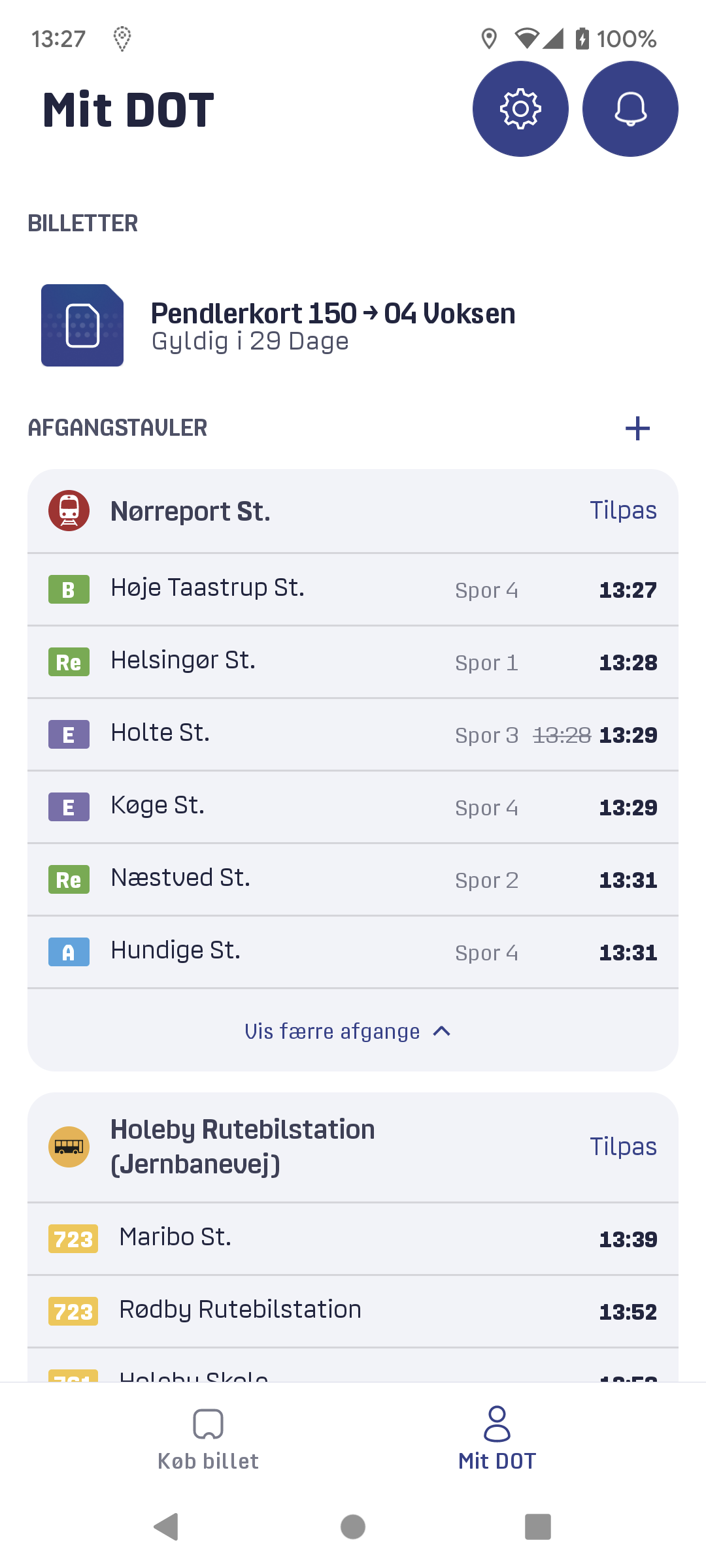Open the settings gear
Screen dimensions: 706x1568
coord(520,108)
